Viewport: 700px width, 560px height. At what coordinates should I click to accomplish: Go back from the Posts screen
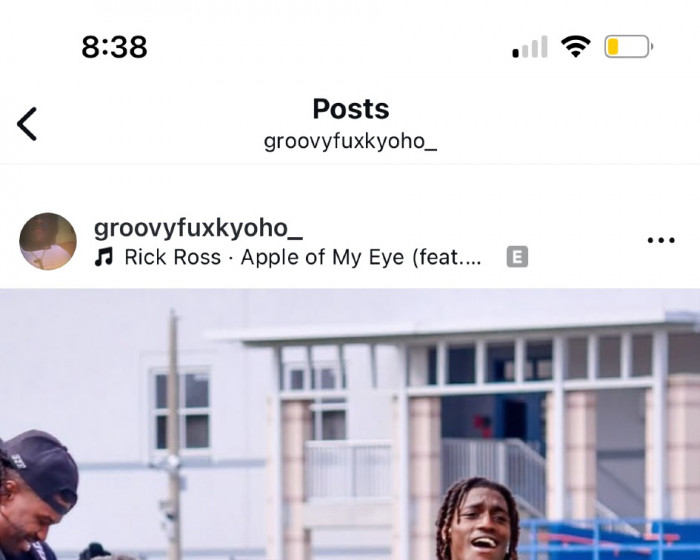pos(27,124)
